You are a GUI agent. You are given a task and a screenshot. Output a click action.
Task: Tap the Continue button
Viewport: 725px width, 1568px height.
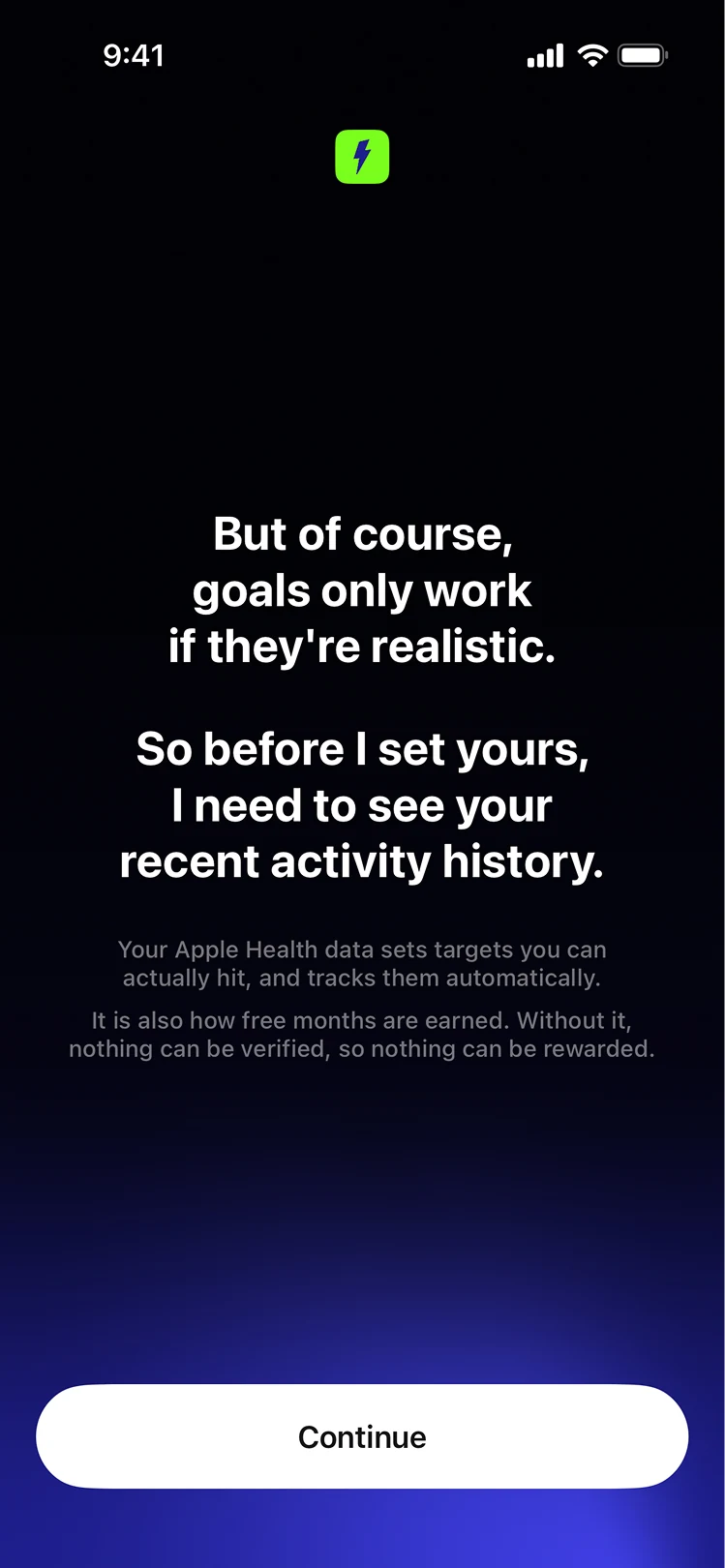(x=362, y=1436)
